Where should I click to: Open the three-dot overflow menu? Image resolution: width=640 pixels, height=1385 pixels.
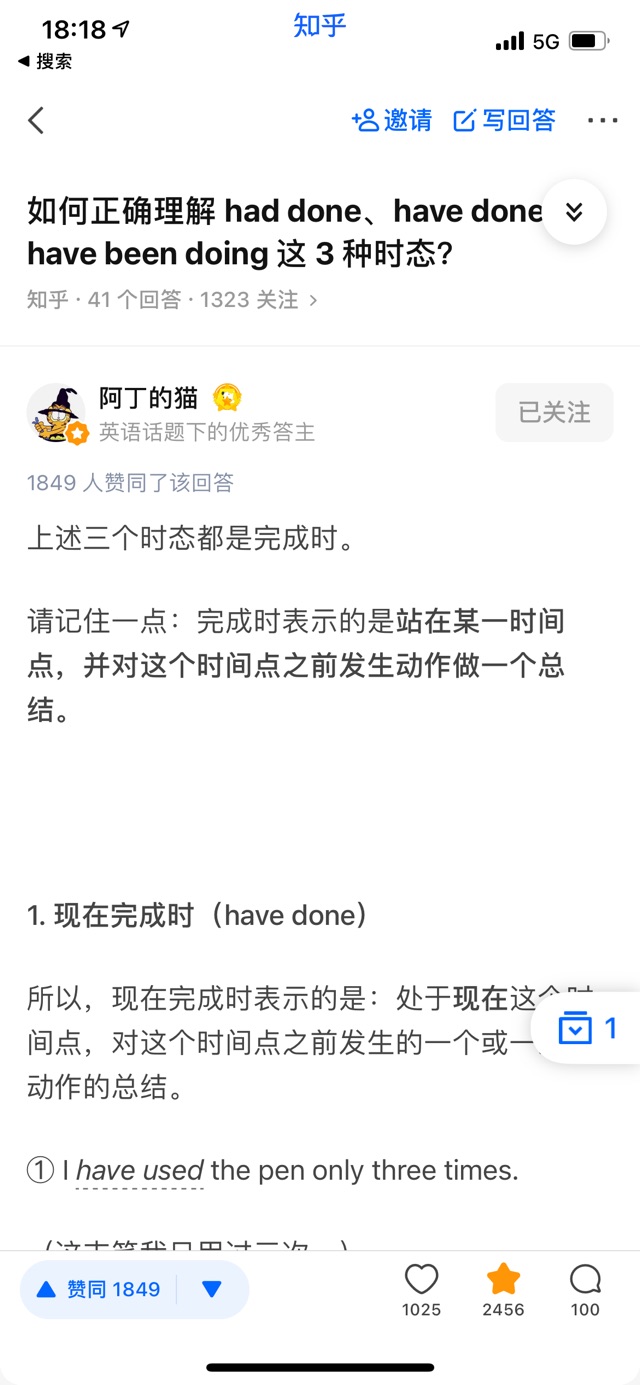(x=602, y=121)
